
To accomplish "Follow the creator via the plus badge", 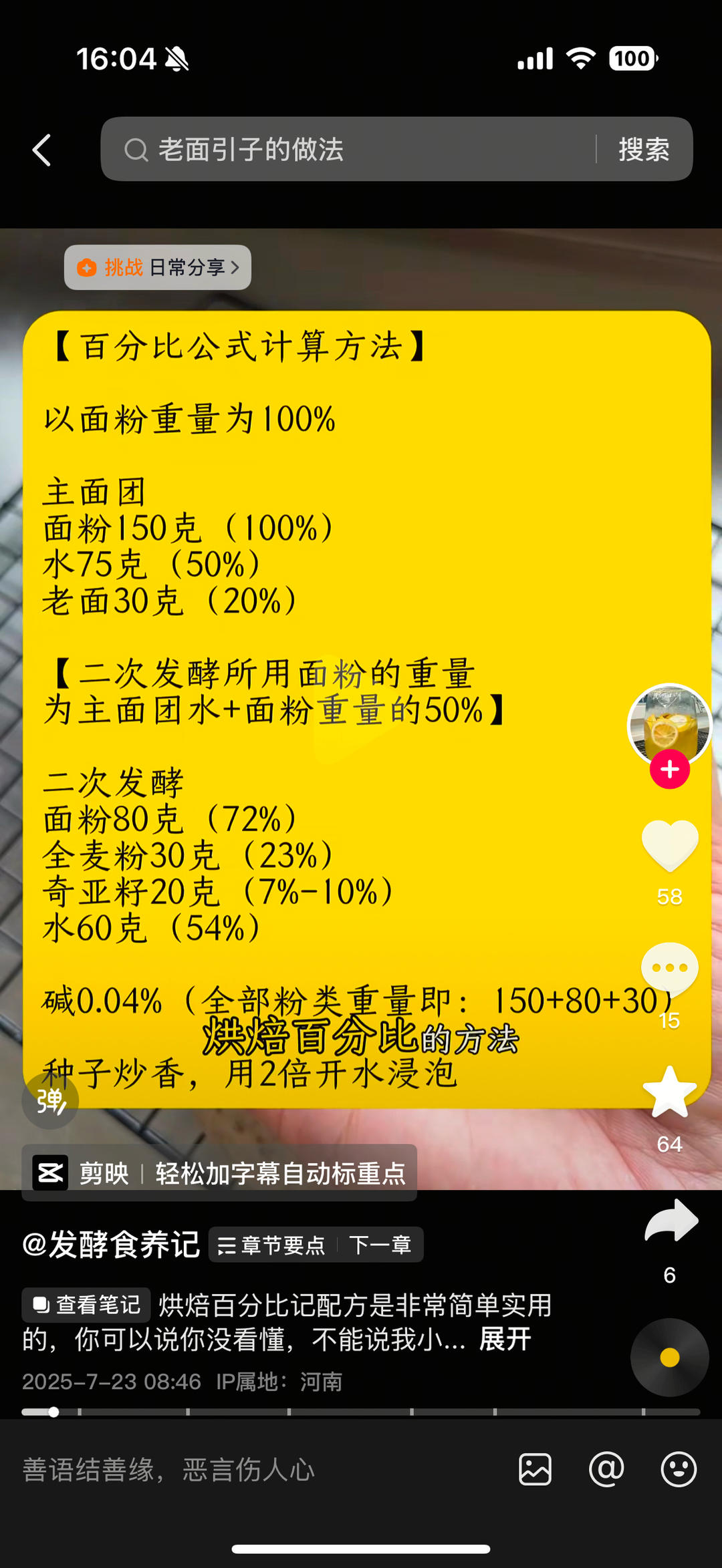I will 669,770.
